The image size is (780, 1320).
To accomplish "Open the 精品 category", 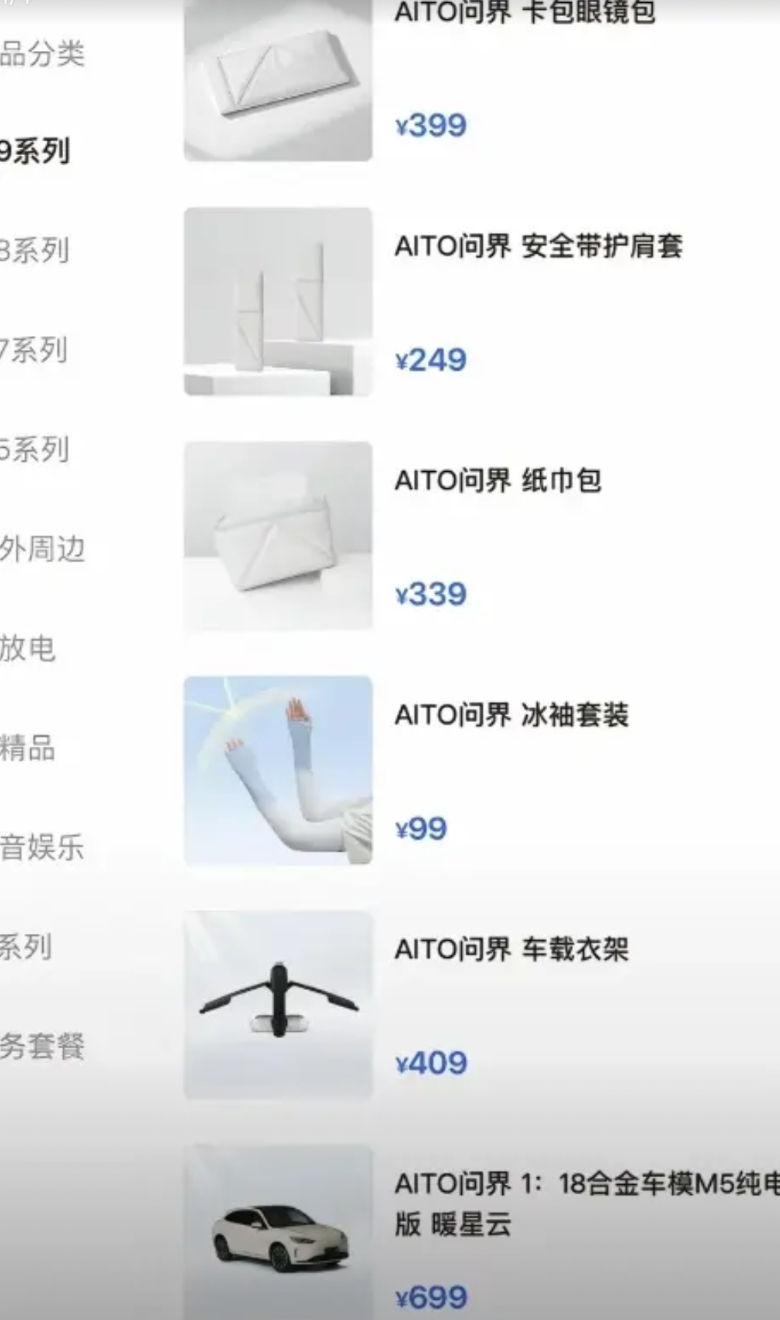I will point(28,748).
